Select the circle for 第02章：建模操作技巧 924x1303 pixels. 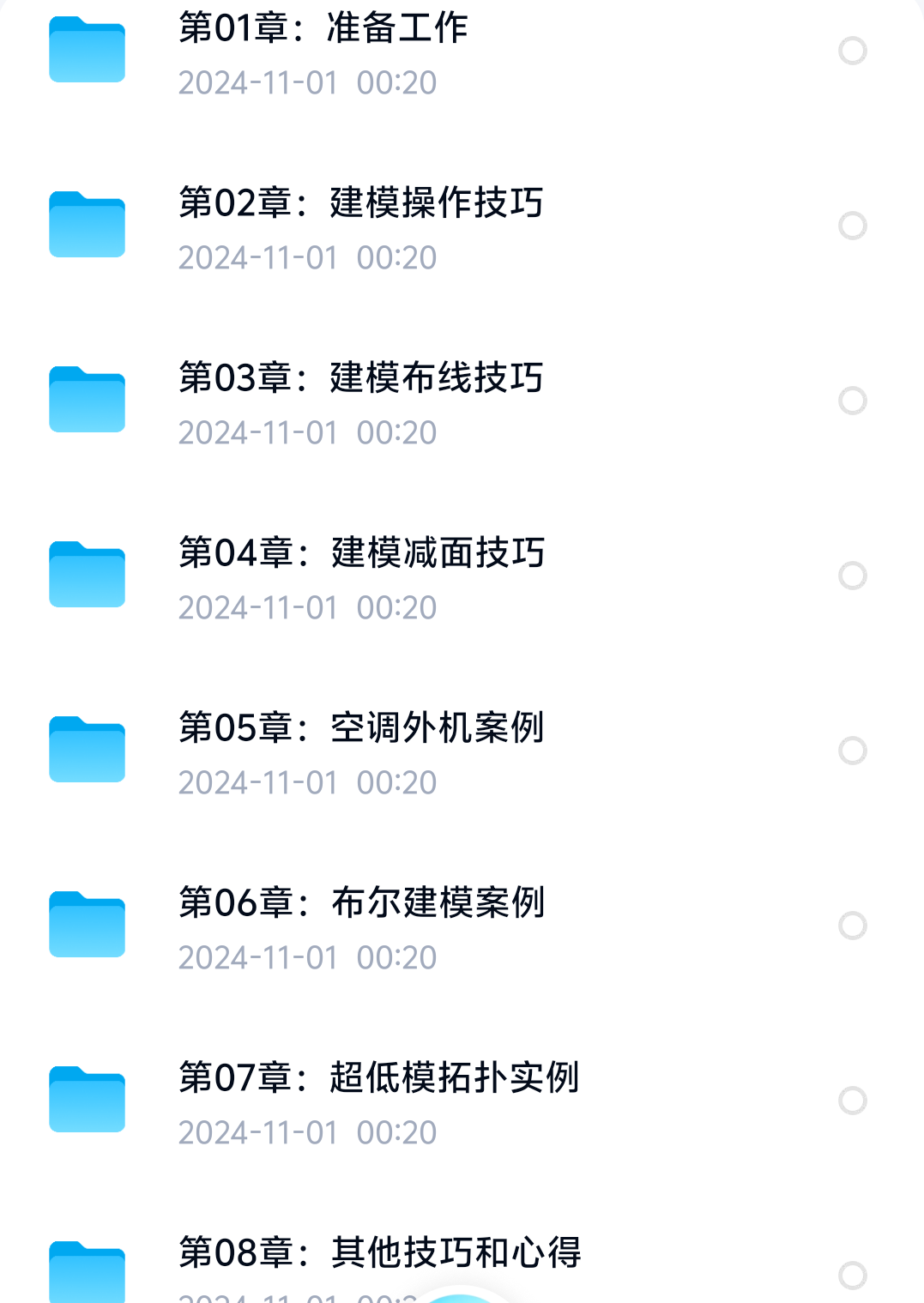click(x=852, y=226)
